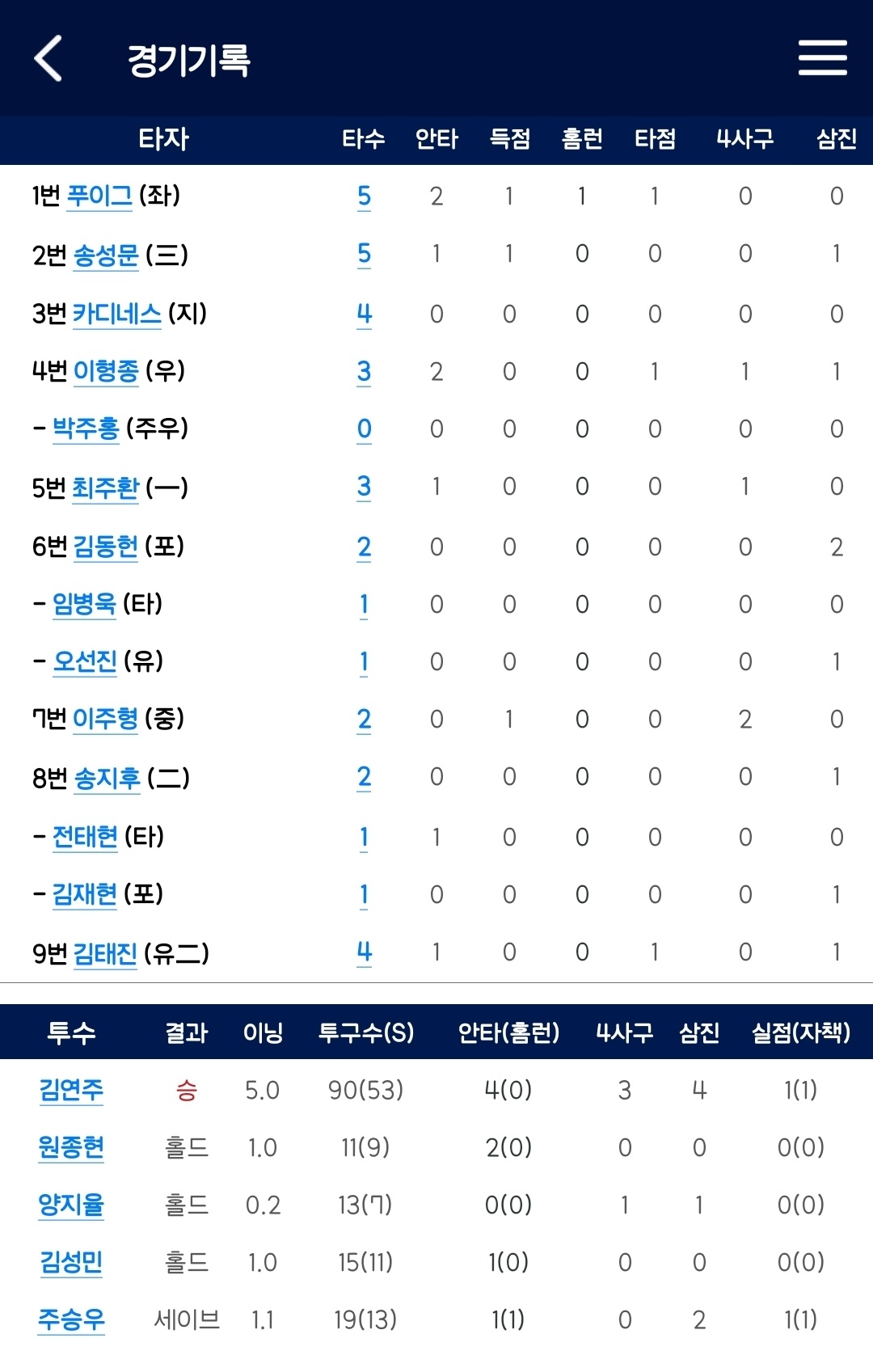
Task: Open batter 푸이그's player page
Action: click(99, 196)
